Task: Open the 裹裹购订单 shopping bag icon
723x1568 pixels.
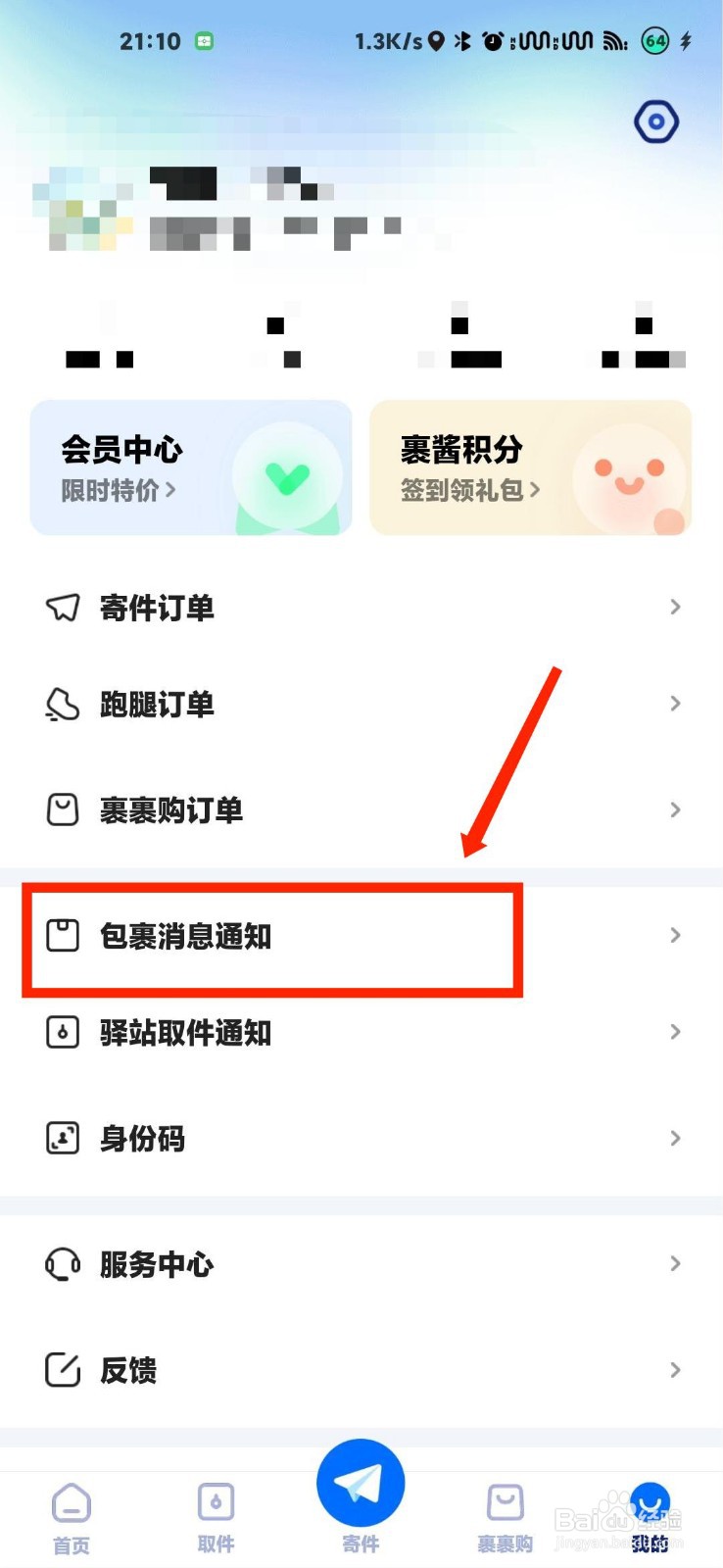Action: click(x=62, y=809)
